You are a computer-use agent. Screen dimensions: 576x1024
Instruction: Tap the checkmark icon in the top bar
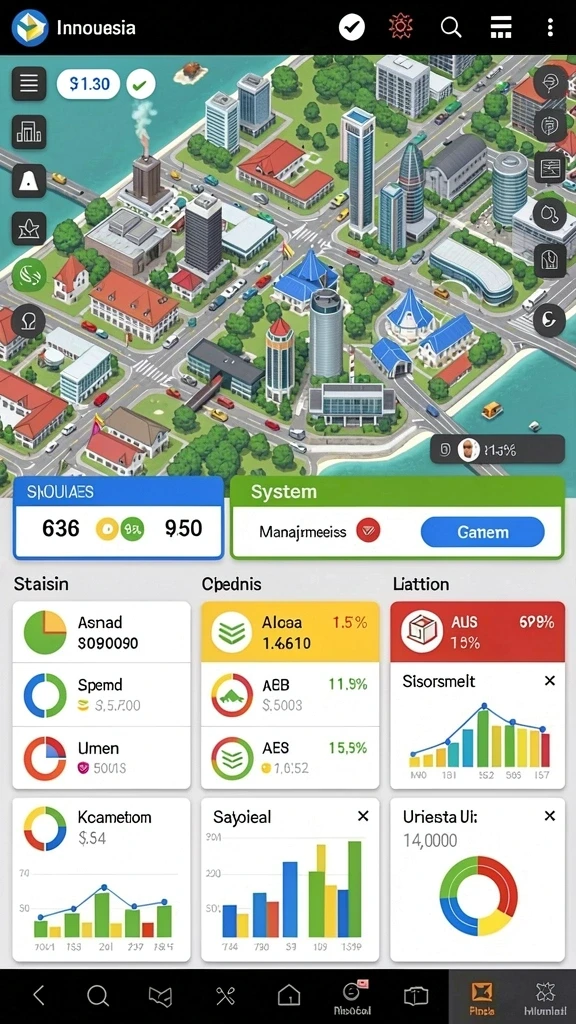(x=352, y=27)
